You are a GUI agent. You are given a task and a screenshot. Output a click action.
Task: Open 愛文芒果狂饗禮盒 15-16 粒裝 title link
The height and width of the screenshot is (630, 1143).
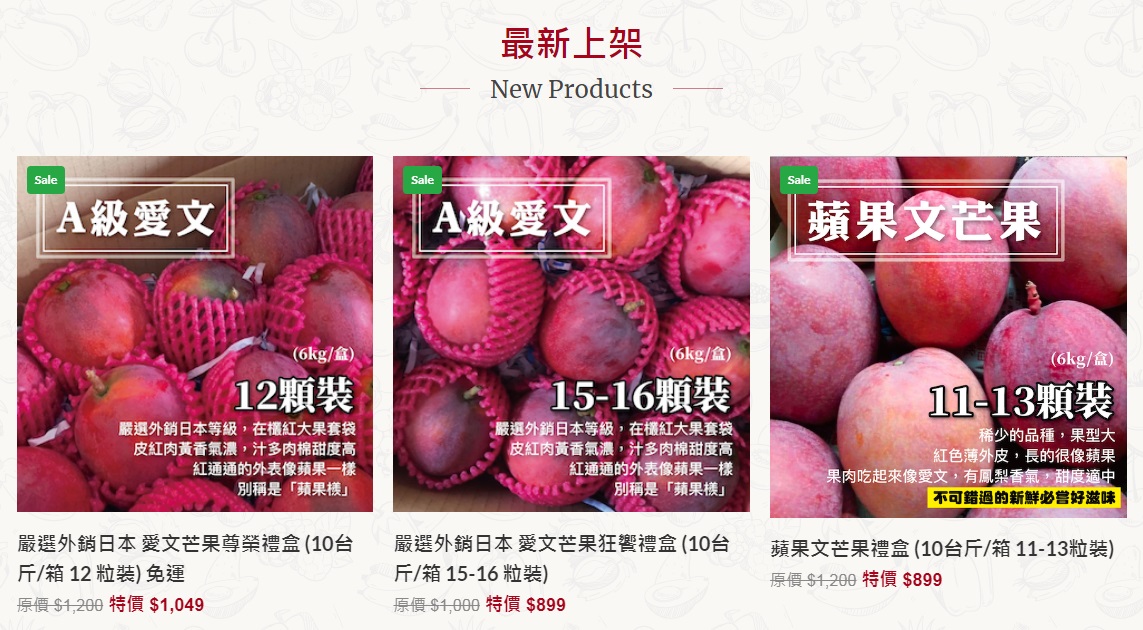pos(561,558)
